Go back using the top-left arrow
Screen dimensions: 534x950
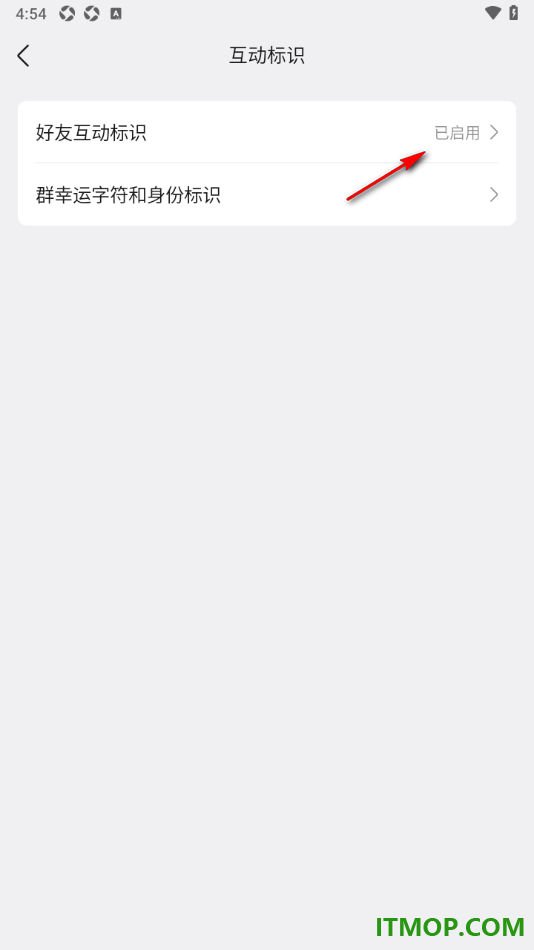pos(24,56)
